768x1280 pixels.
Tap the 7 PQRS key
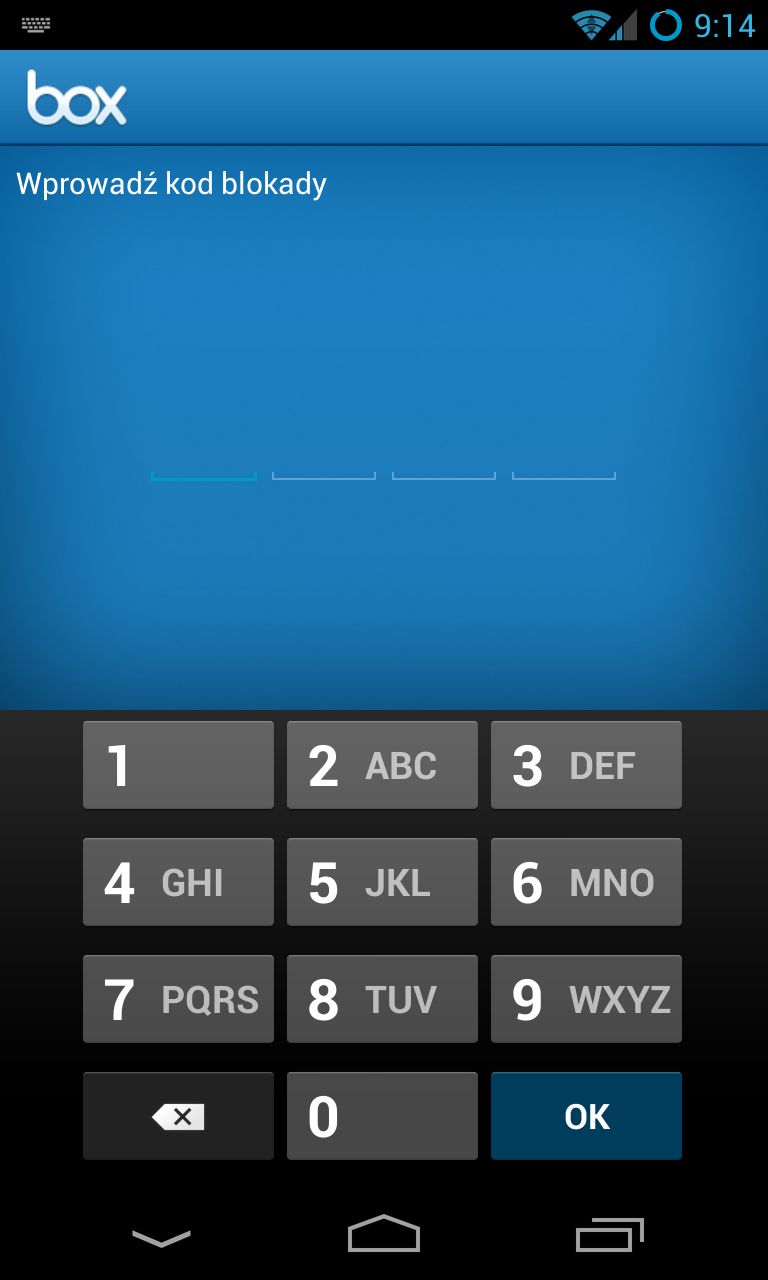[x=178, y=999]
